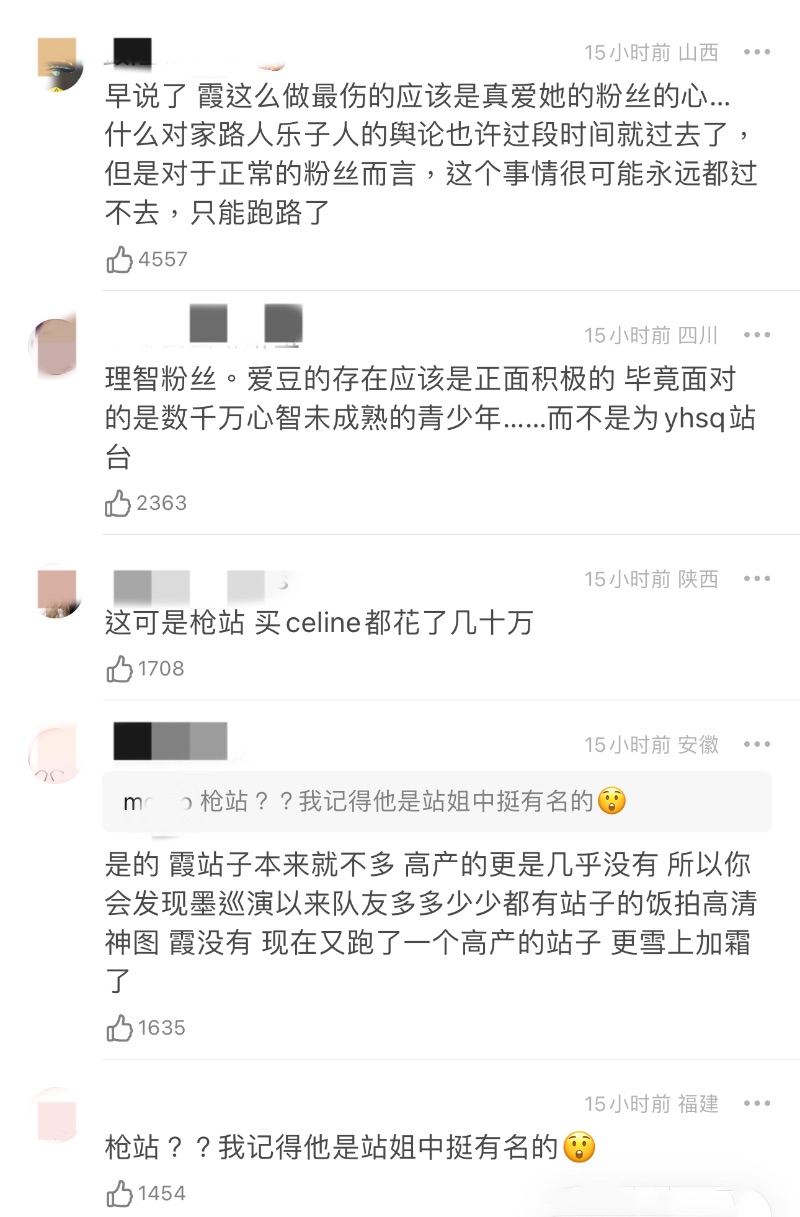Viewport: 800px width, 1217px height.
Task: Open overflow menu on the Anhui comment
Action: [x=757, y=744]
